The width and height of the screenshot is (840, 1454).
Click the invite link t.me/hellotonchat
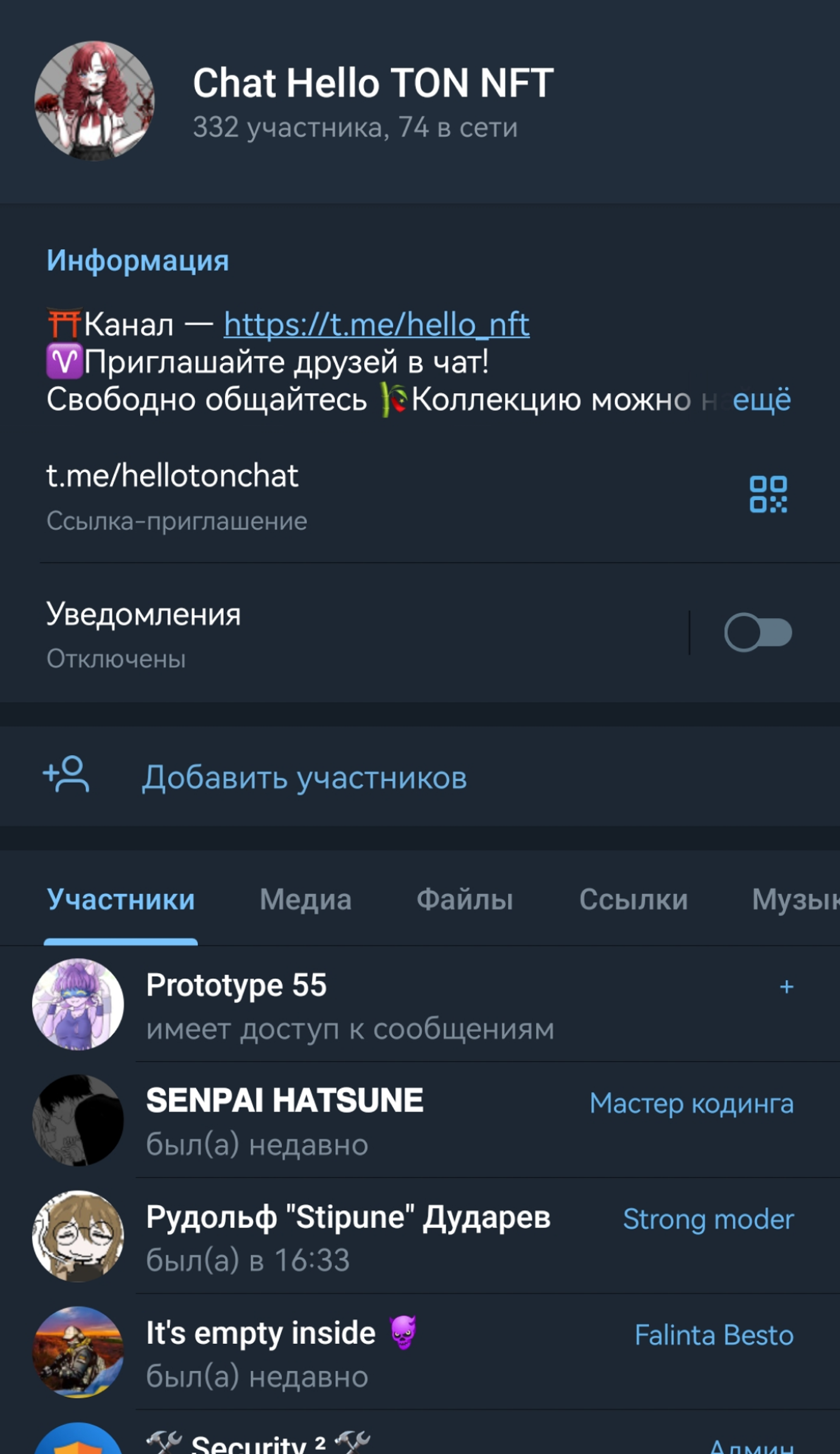coord(171,476)
